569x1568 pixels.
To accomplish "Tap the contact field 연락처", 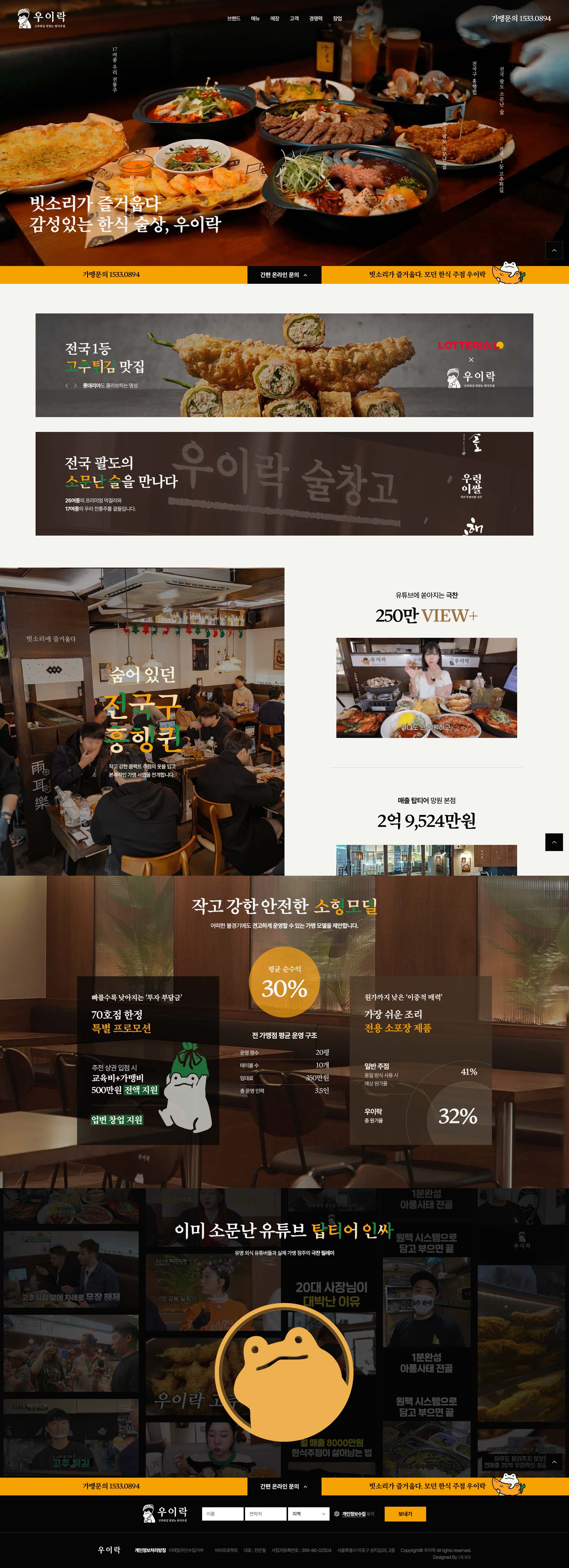I will pyautogui.click(x=266, y=1514).
